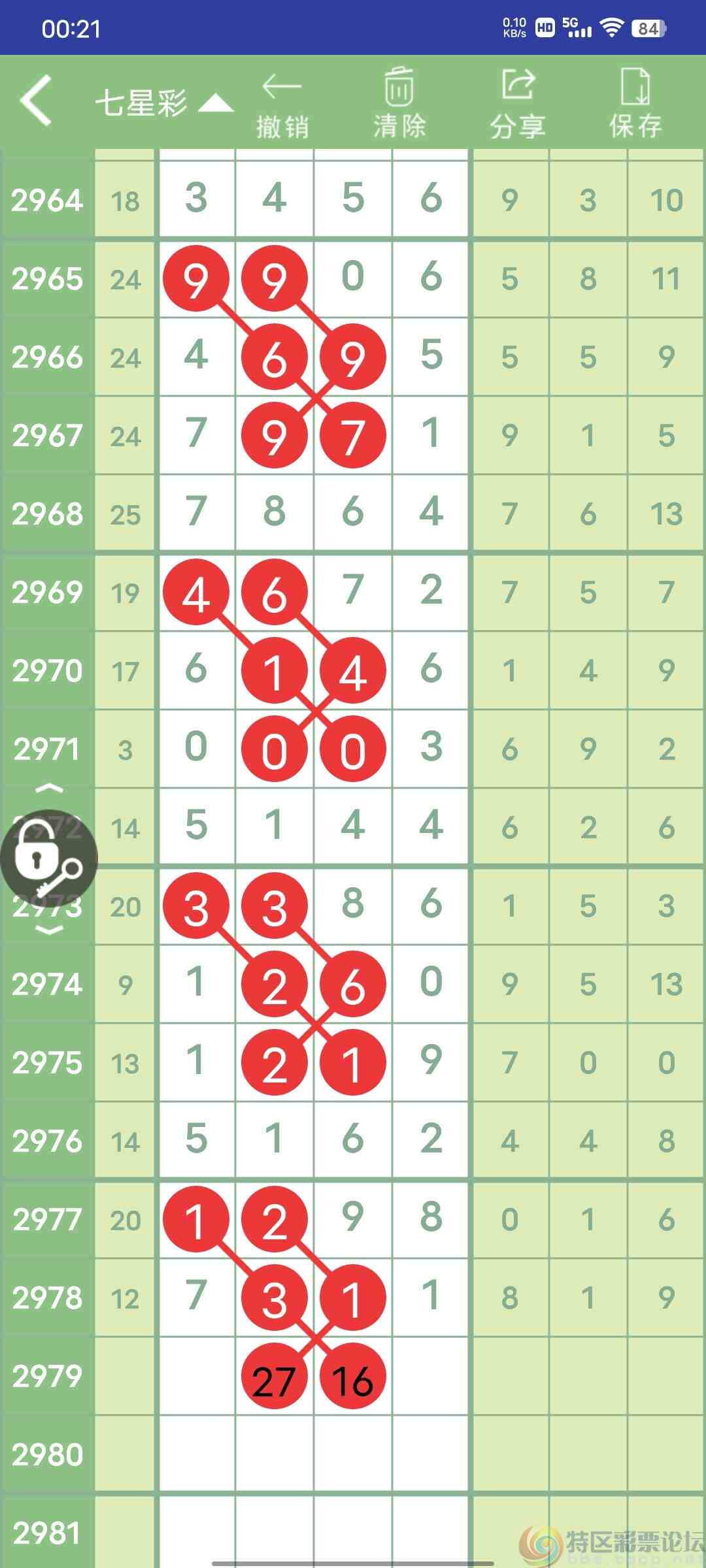This screenshot has height=1568, width=706.
Task: Share the chart via 分享
Action: [518, 105]
